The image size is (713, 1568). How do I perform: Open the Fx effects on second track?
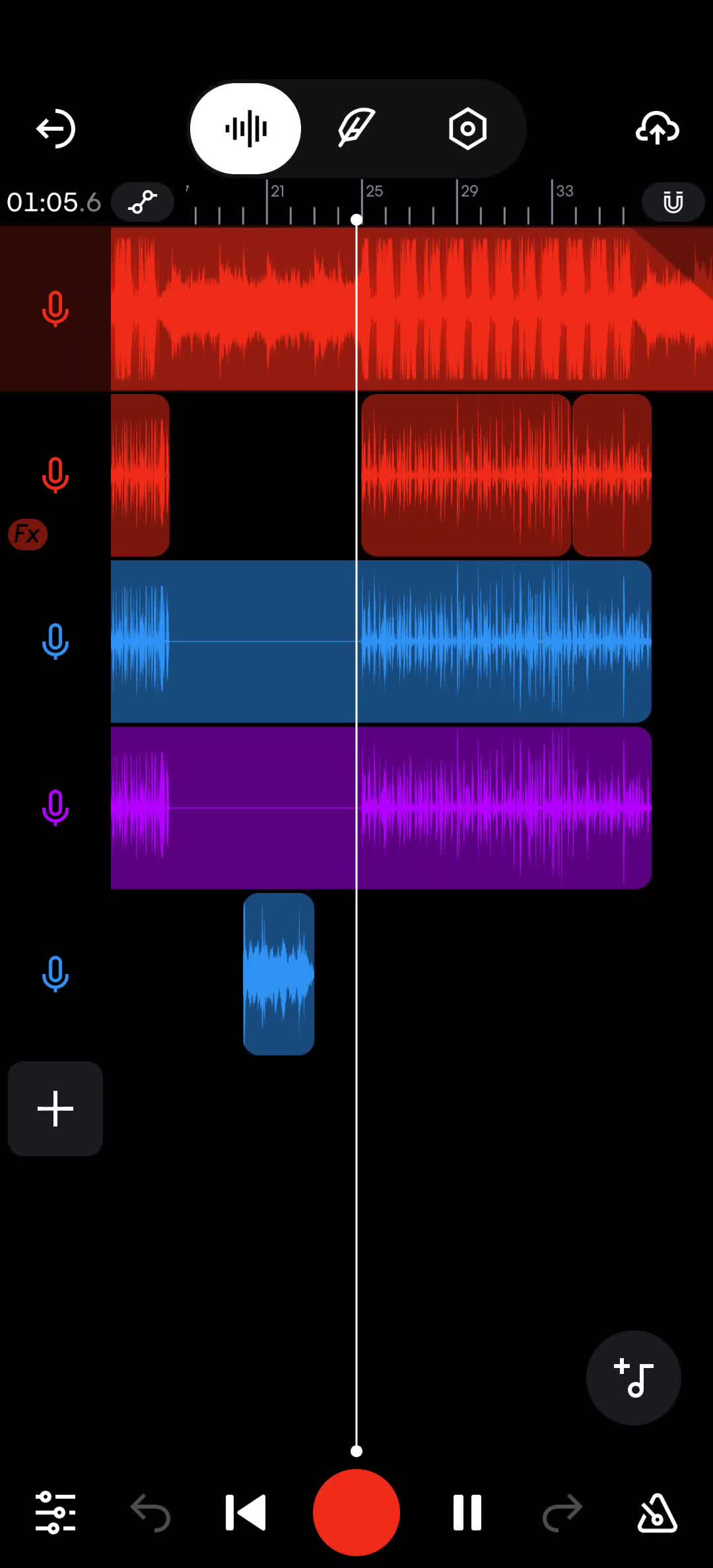28,534
